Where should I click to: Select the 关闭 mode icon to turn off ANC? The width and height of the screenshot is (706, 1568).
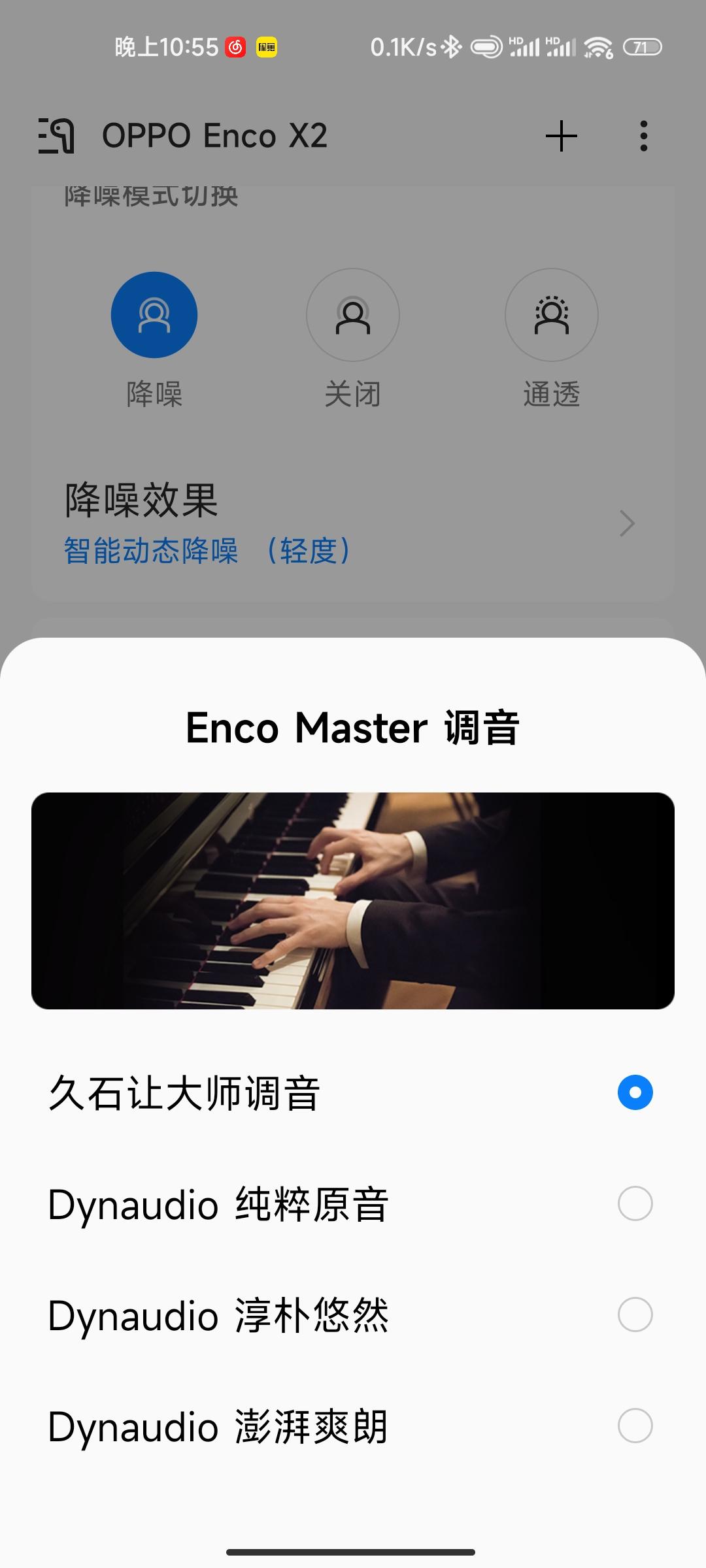click(353, 315)
